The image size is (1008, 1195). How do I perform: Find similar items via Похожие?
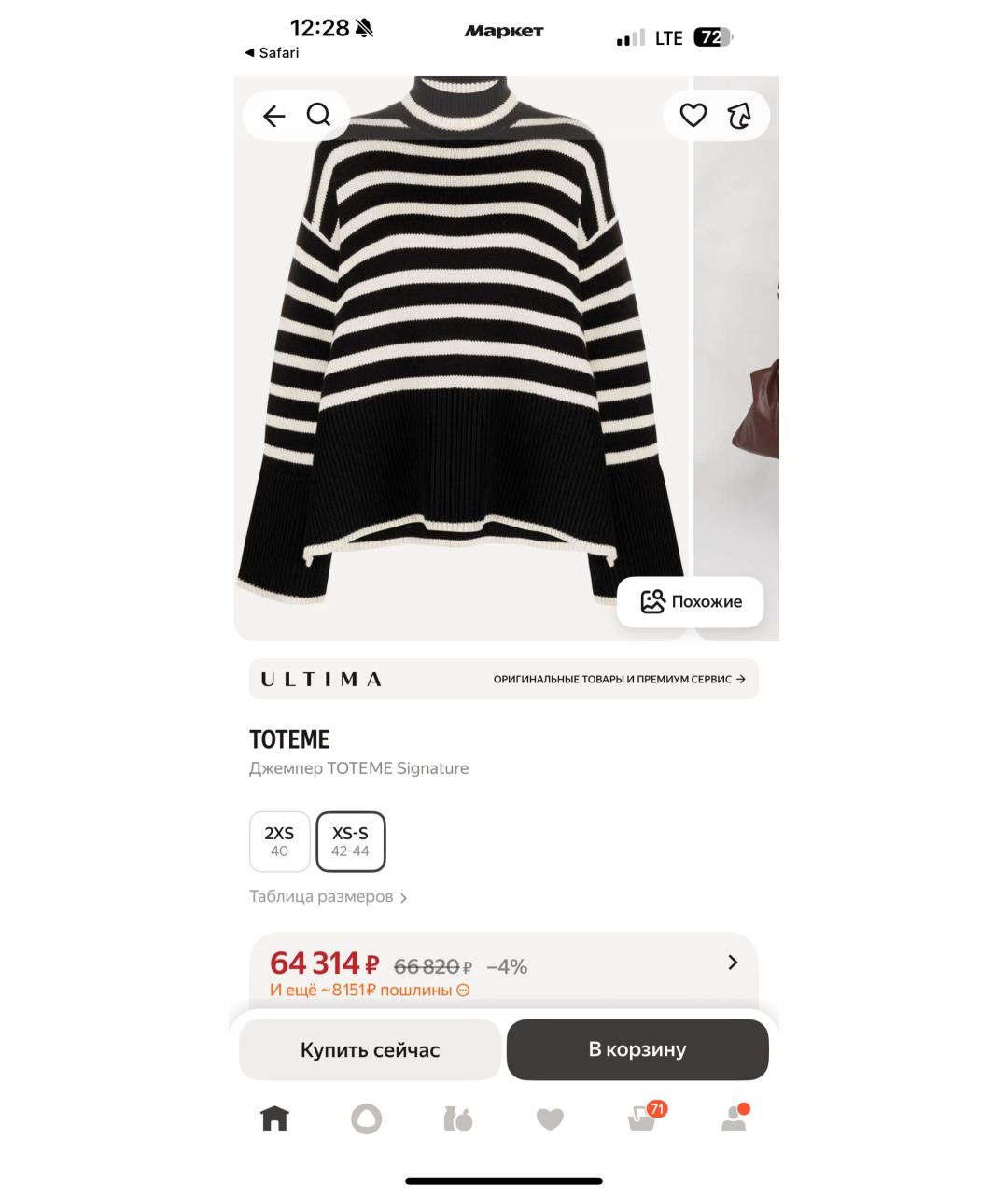(691, 601)
